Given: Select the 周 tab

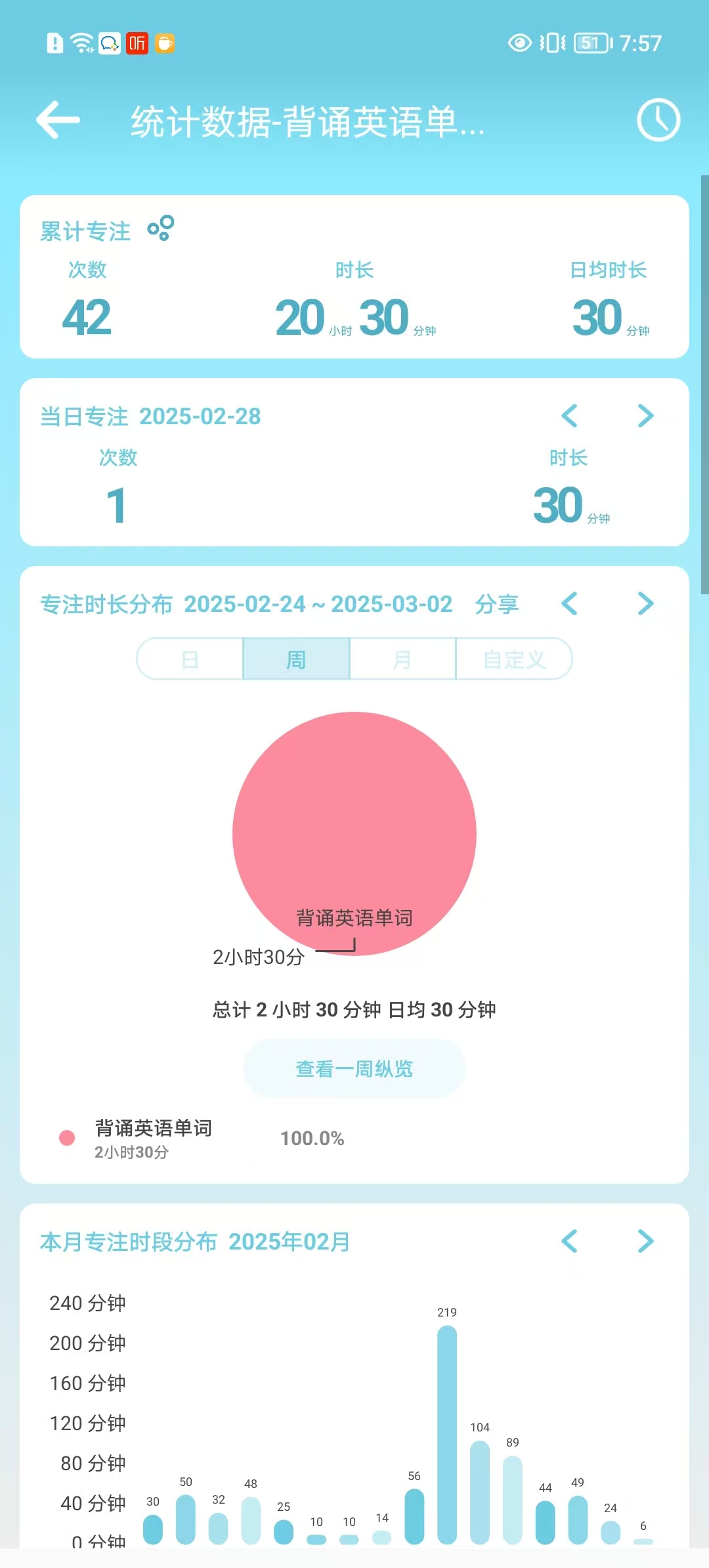Looking at the screenshot, I should (x=296, y=659).
